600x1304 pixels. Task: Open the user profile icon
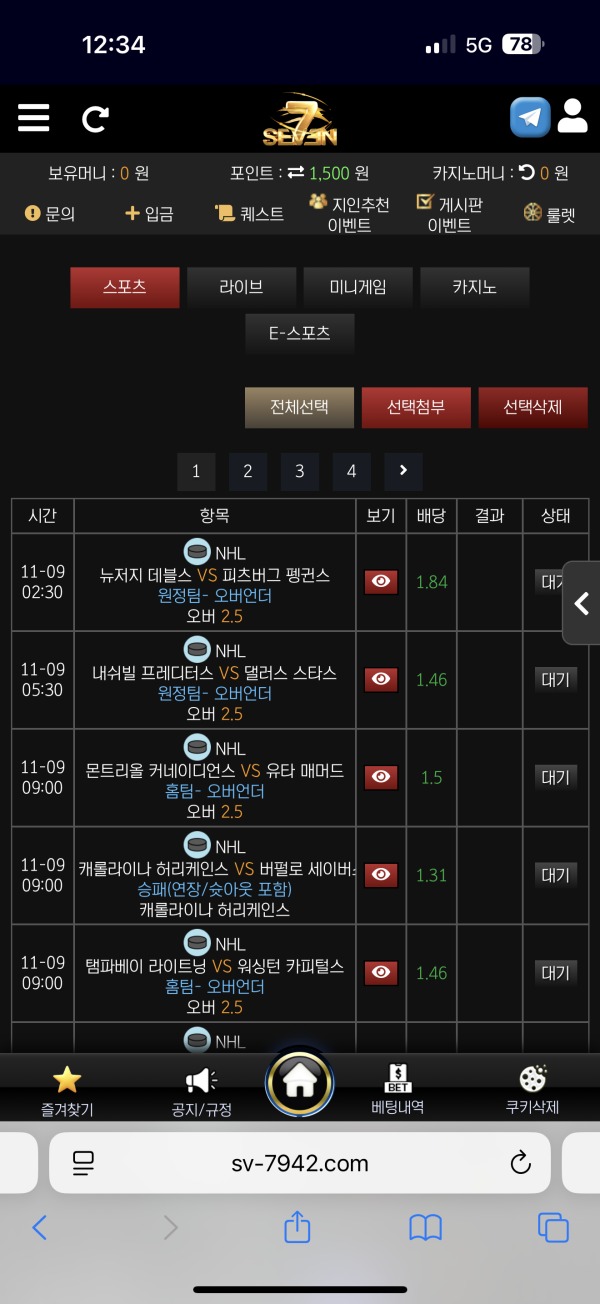(x=573, y=116)
